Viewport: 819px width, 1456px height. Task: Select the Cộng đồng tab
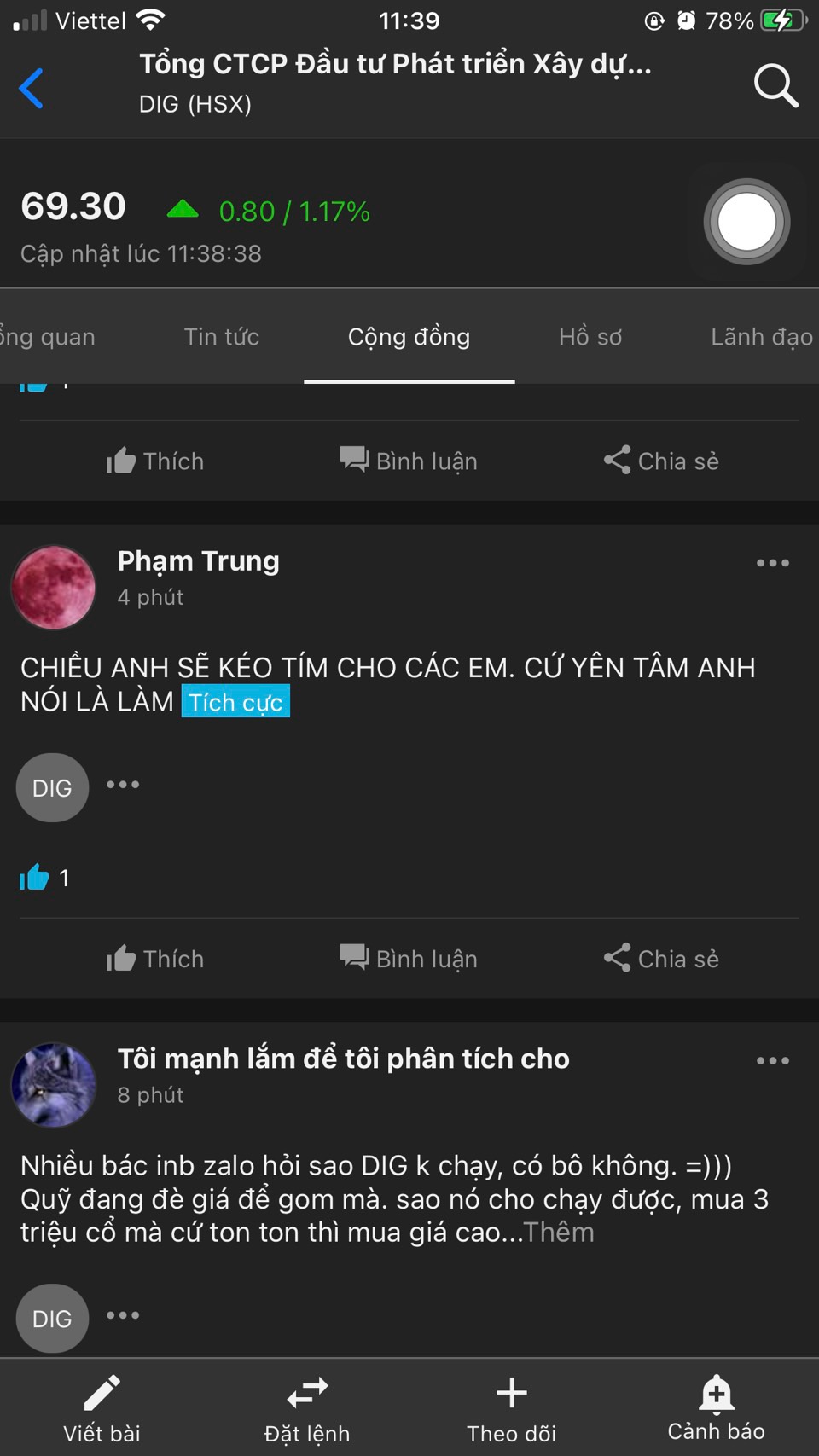coord(409,337)
